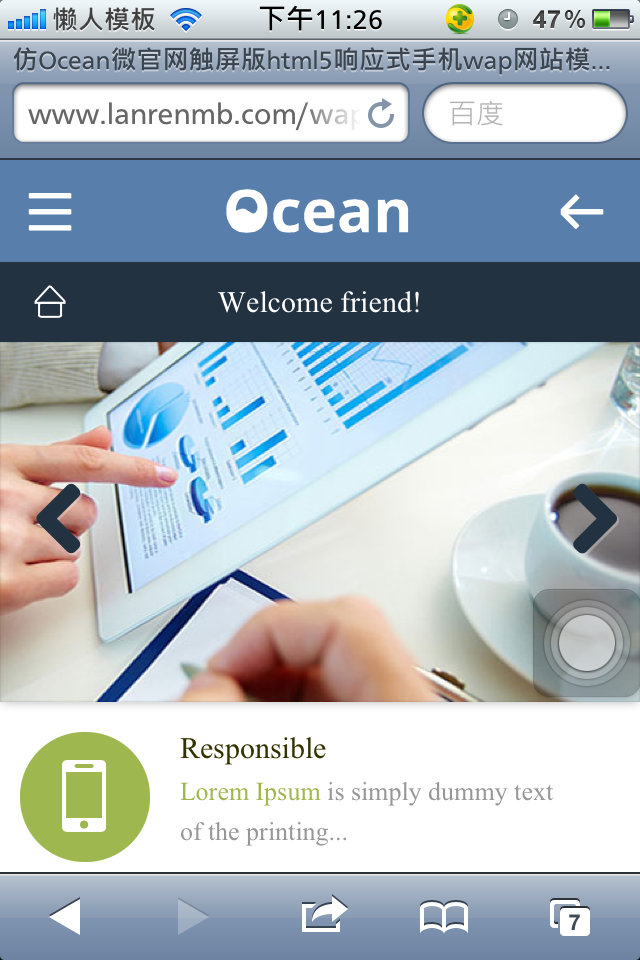
Task: Focus the Baidu search box
Action: coord(525,114)
